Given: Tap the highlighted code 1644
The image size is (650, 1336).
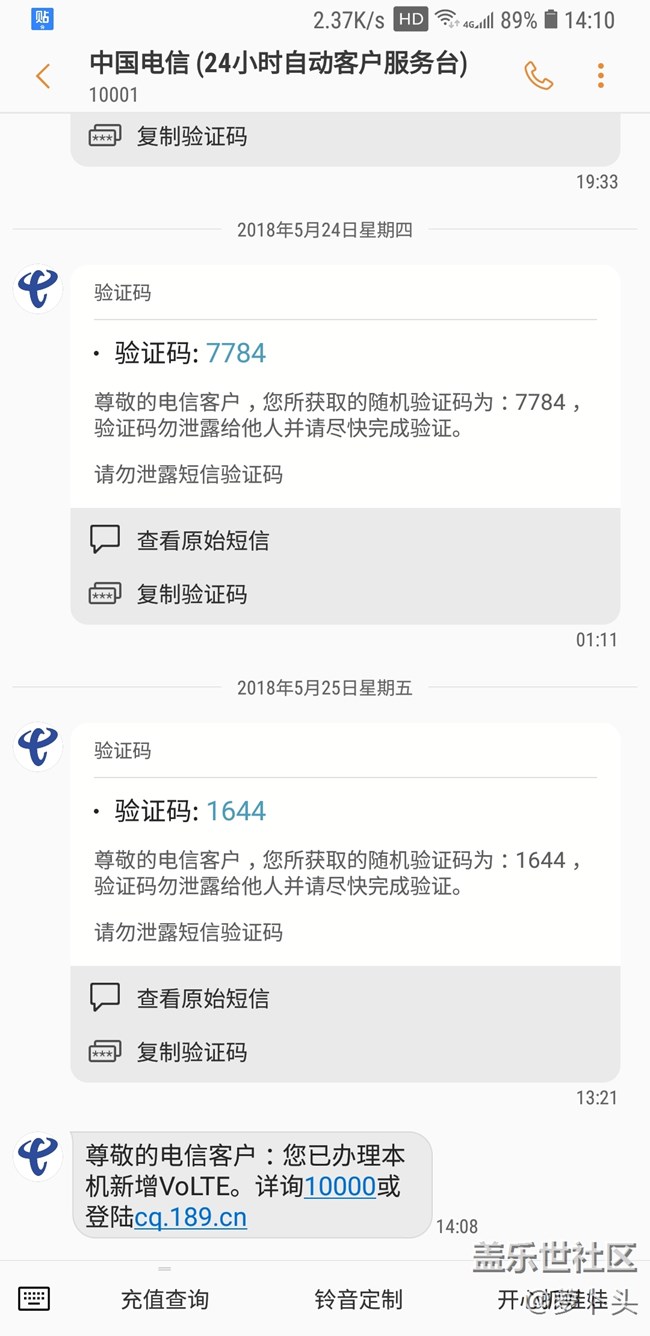Looking at the screenshot, I should point(236,811).
